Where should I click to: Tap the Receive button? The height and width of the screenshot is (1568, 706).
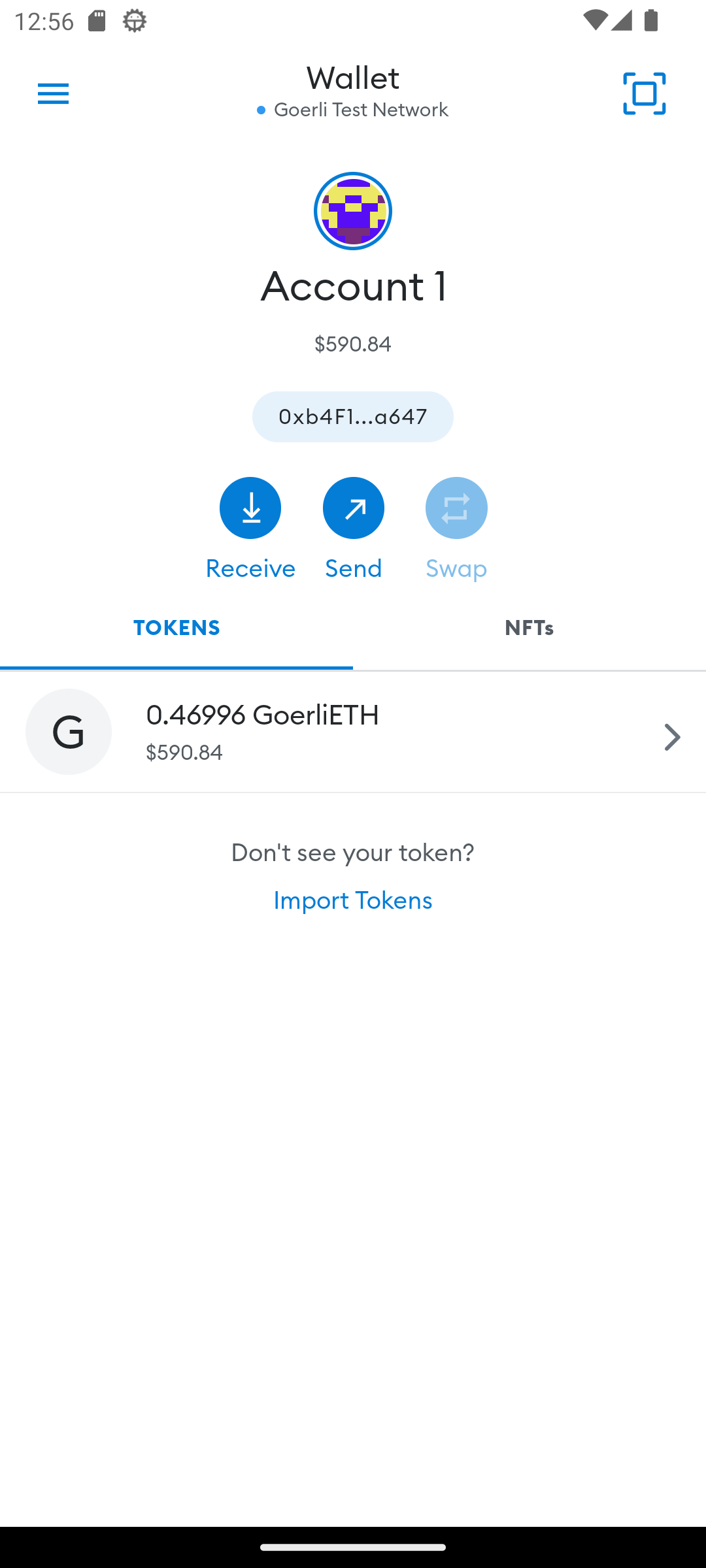click(250, 509)
